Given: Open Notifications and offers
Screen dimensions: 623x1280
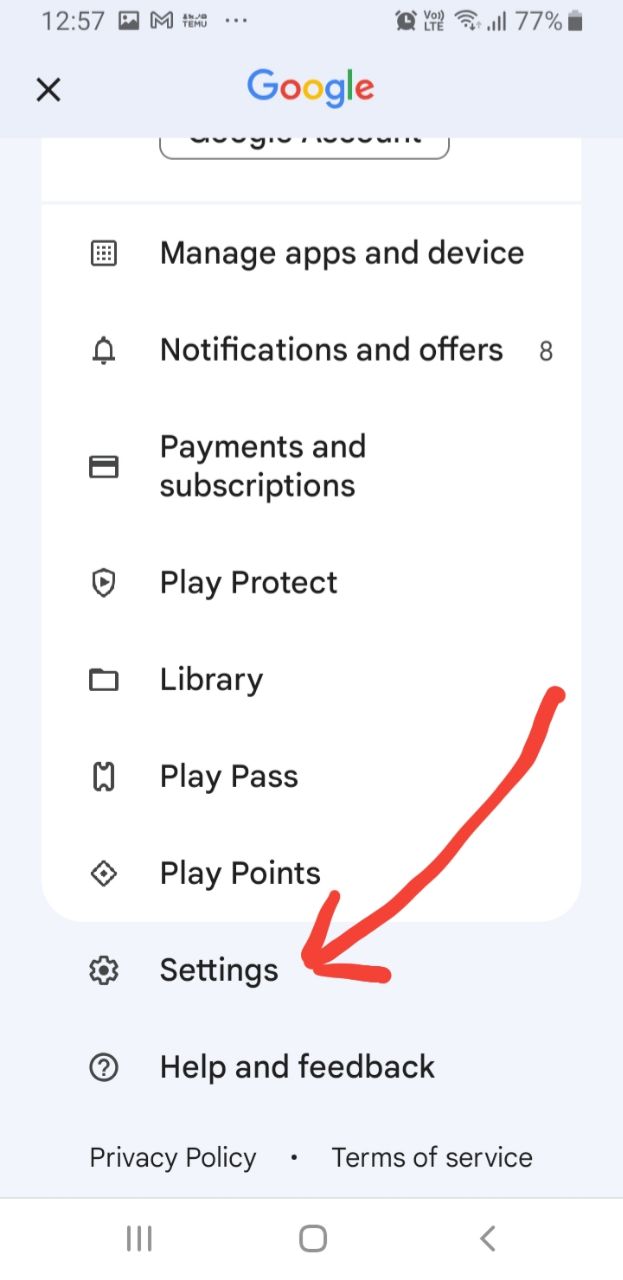Looking at the screenshot, I should tap(331, 350).
